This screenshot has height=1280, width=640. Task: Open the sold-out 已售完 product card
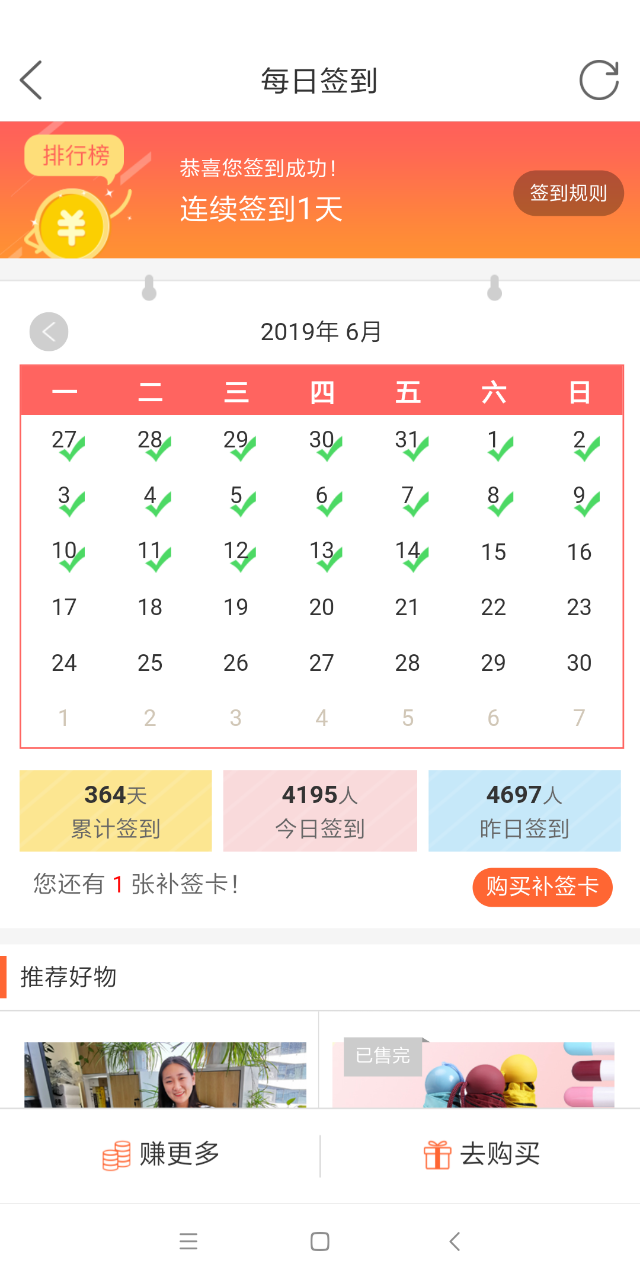coord(473,1075)
